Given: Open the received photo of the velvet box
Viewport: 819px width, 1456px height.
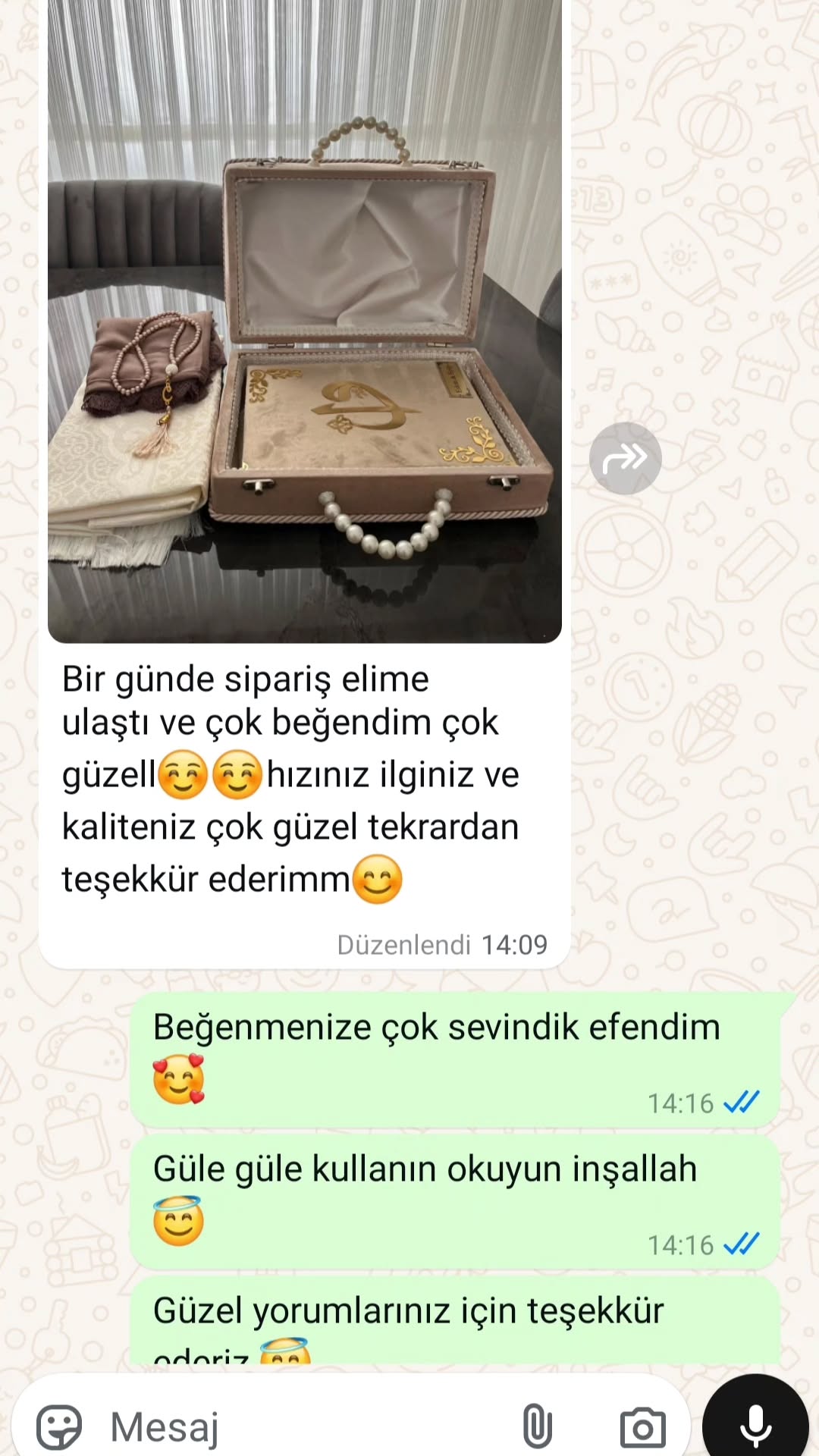Looking at the screenshot, I should coord(304,318).
